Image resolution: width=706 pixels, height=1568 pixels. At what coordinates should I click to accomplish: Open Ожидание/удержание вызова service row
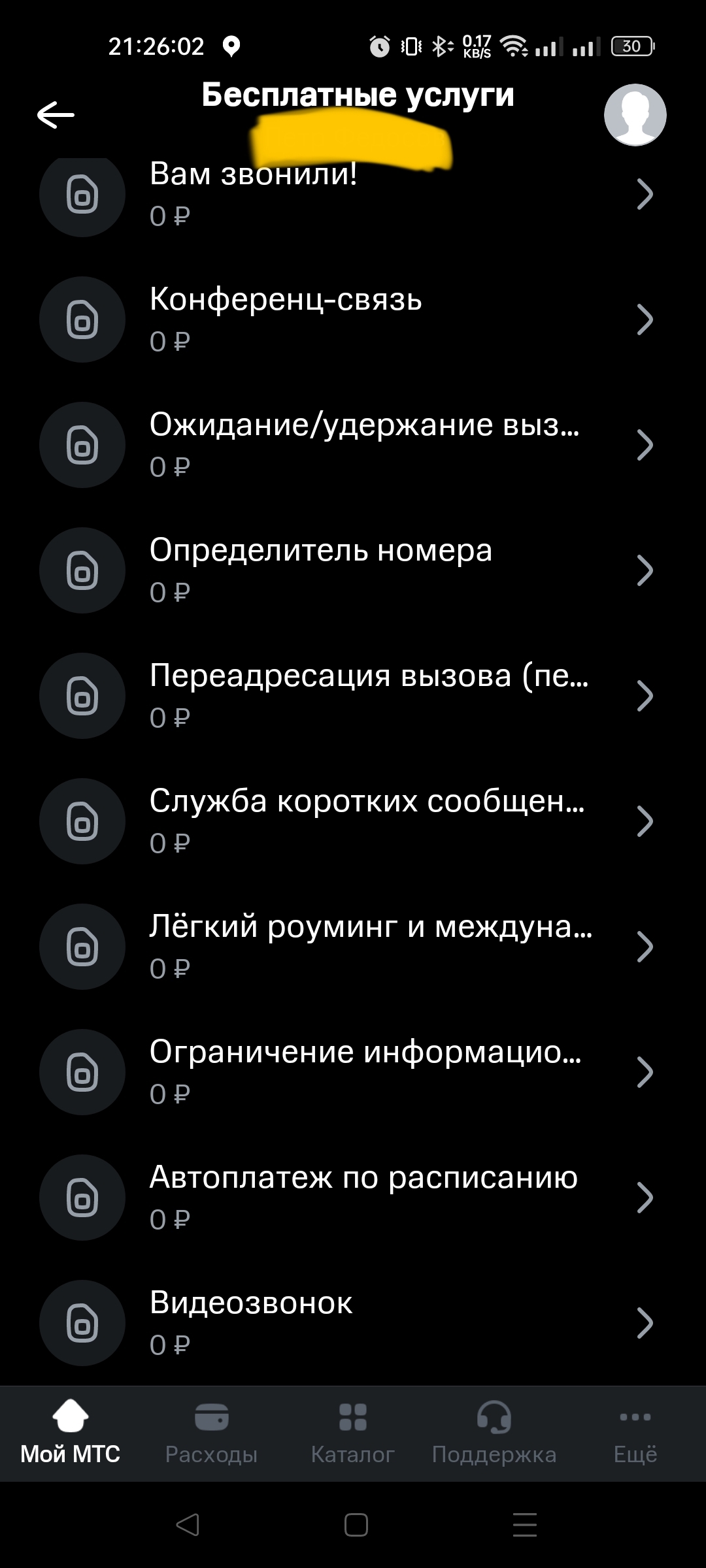point(353,445)
